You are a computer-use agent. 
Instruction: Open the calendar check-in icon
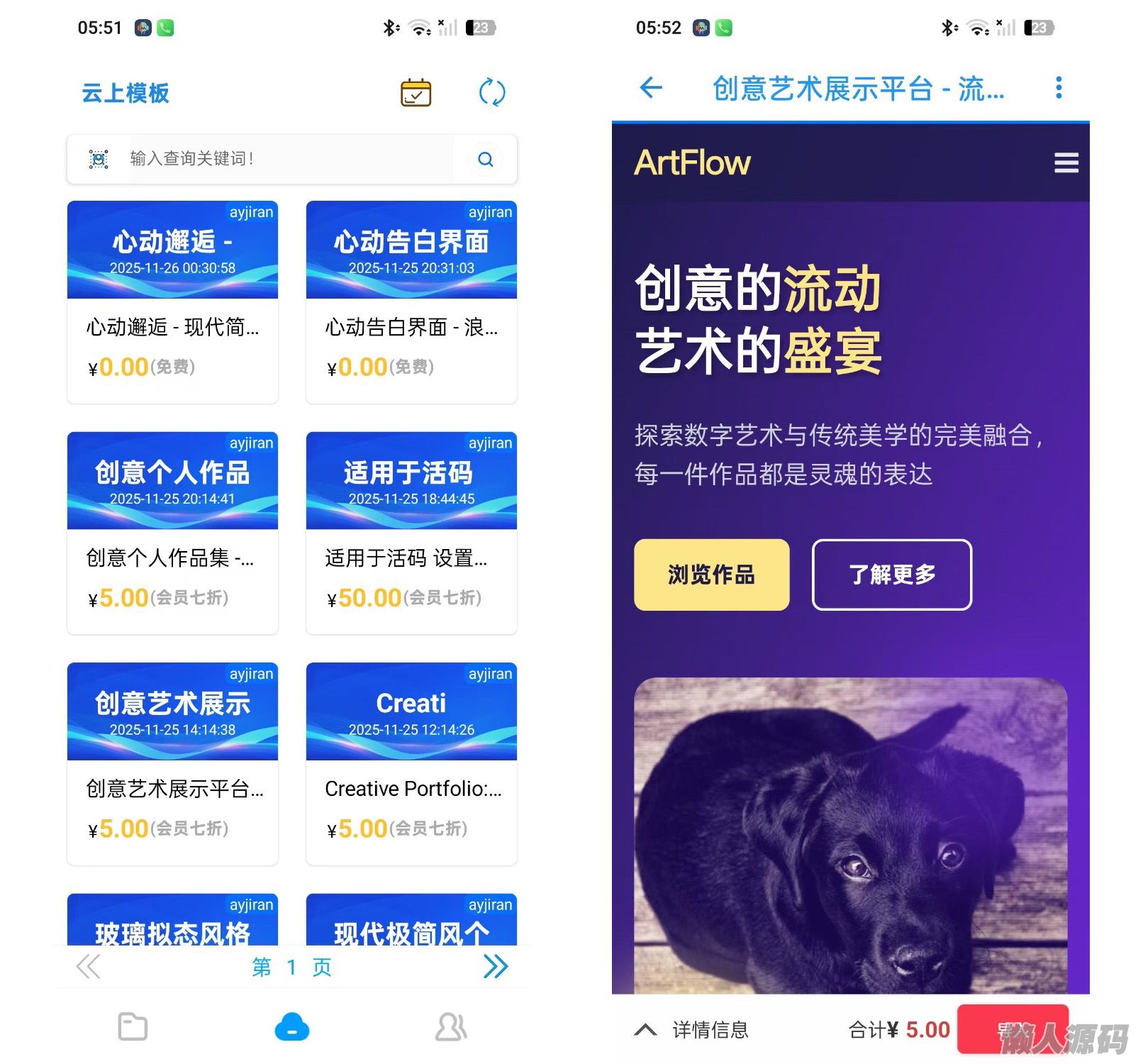(x=416, y=93)
